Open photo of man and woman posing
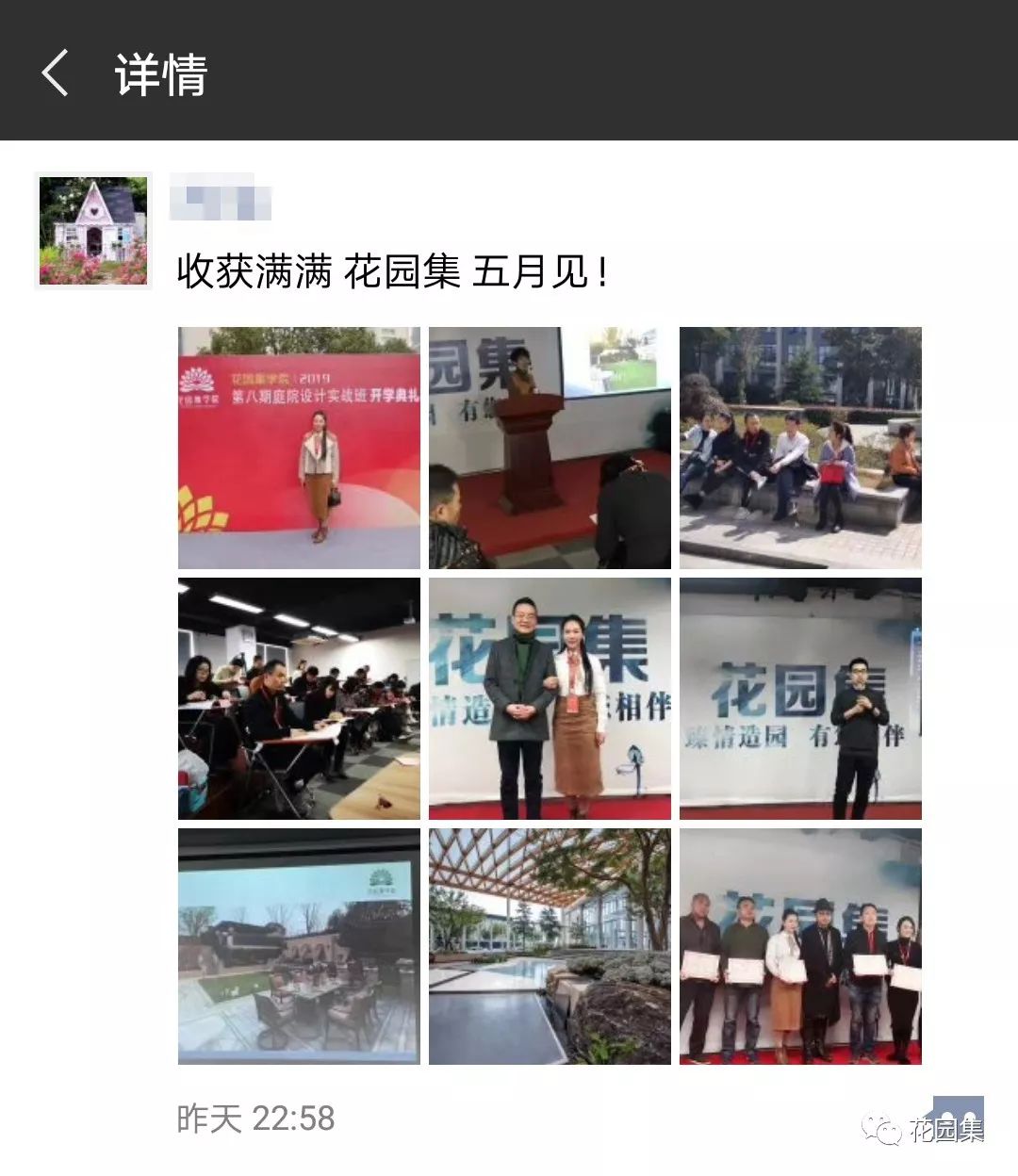Screen dimensions: 1018x1176 [550, 698]
